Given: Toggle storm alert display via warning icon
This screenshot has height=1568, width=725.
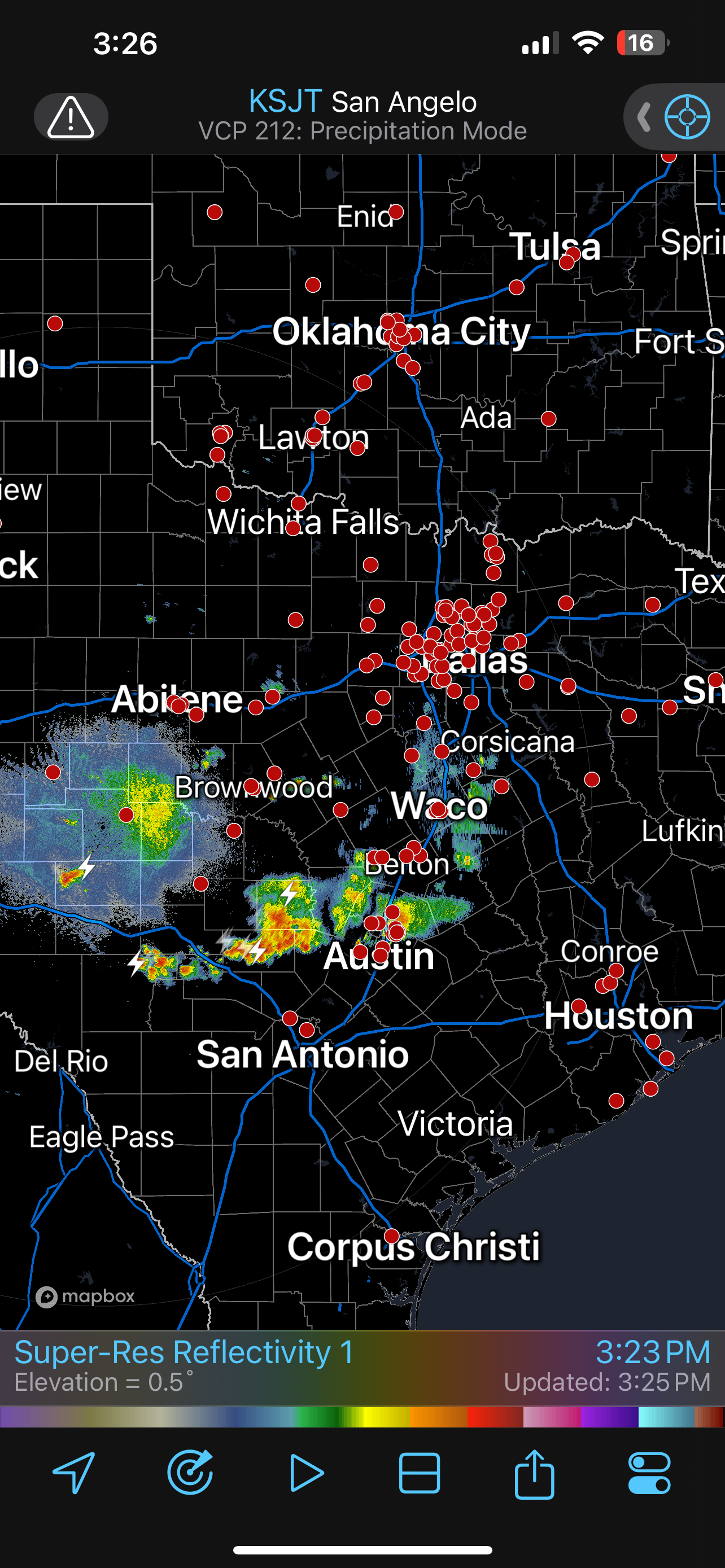Looking at the screenshot, I should [x=71, y=117].
